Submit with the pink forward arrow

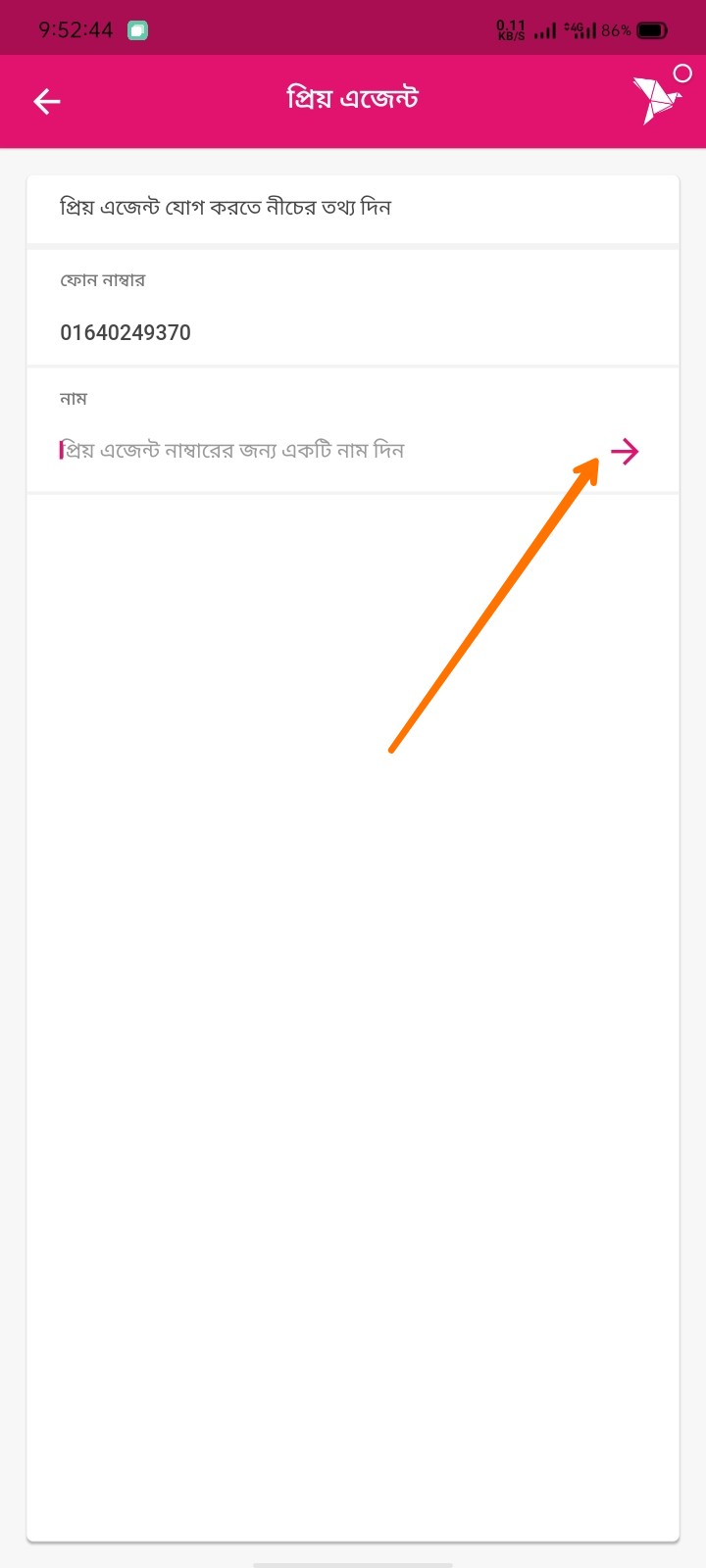click(625, 451)
